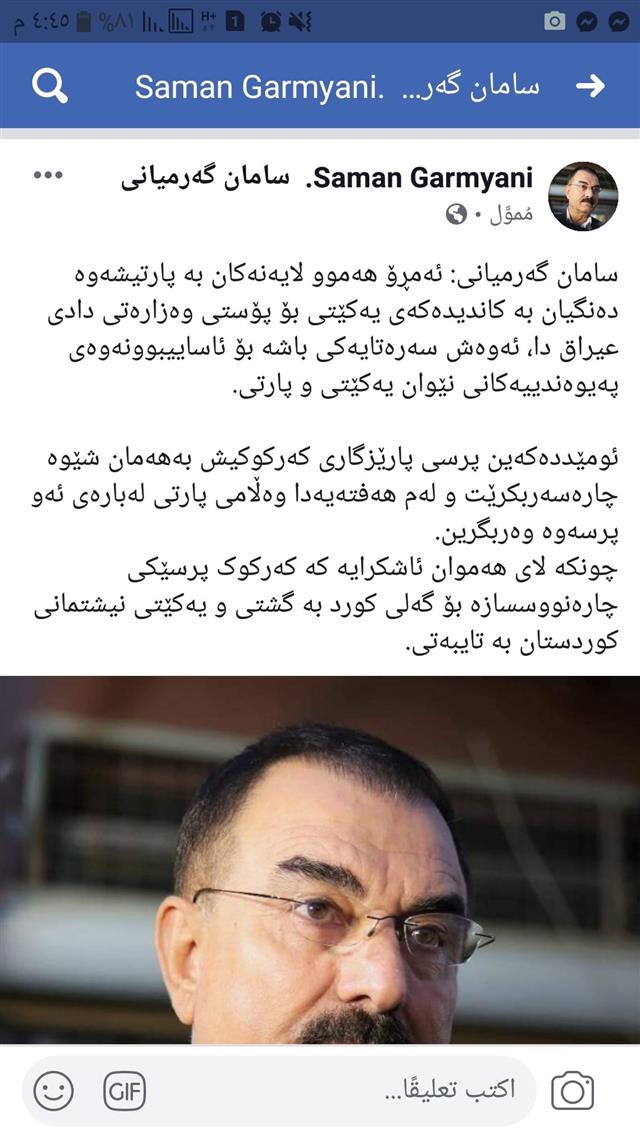Open the emoji smiley picker
This screenshot has width=640, height=1137.
[x=53, y=1091]
